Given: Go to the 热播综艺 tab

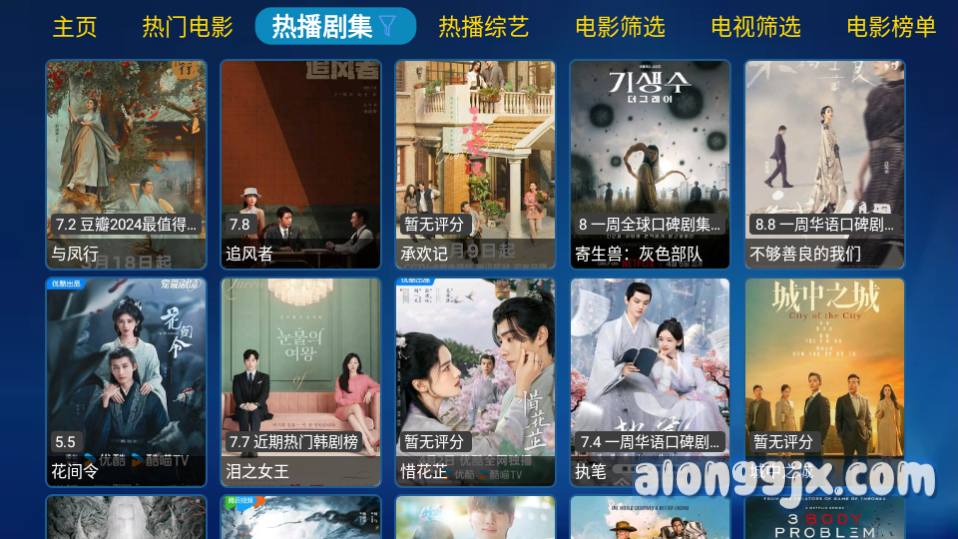Looking at the screenshot, I should (x=483, y=27).
